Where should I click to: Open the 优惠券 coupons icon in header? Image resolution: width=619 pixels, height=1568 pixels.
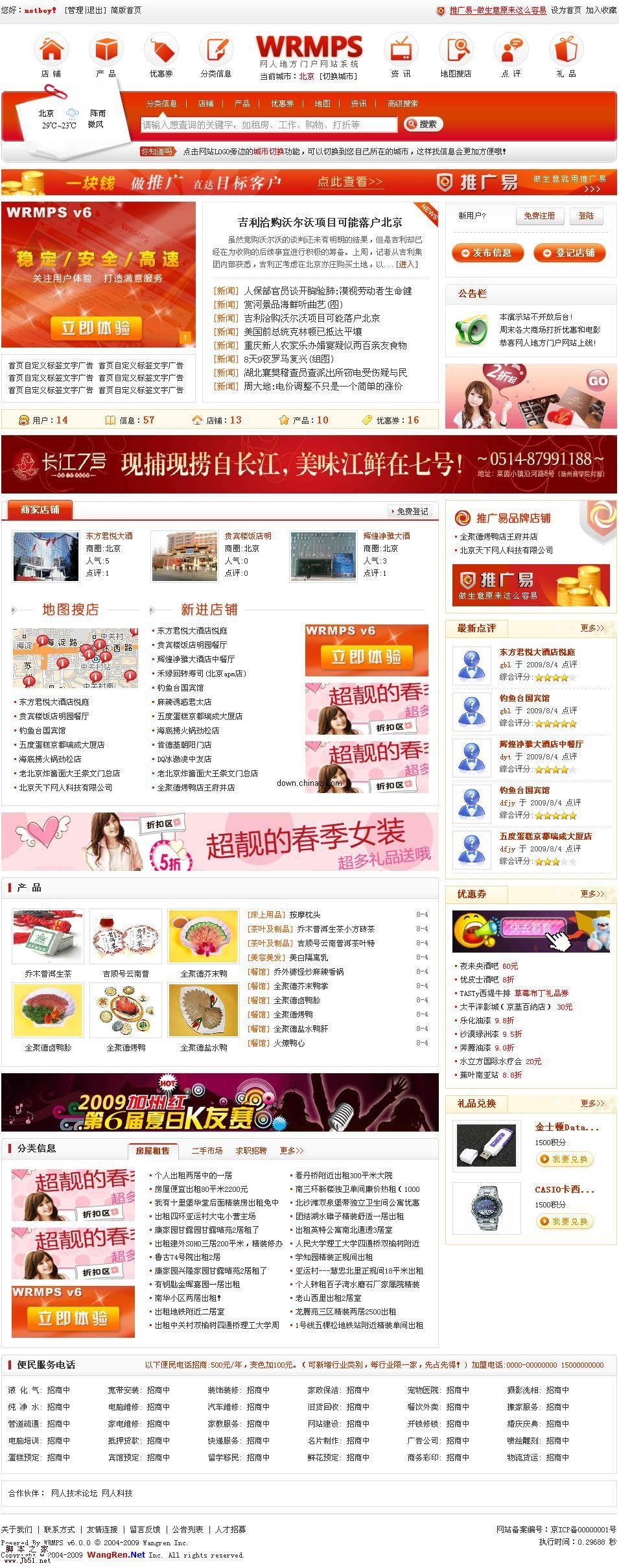(161, 51)
